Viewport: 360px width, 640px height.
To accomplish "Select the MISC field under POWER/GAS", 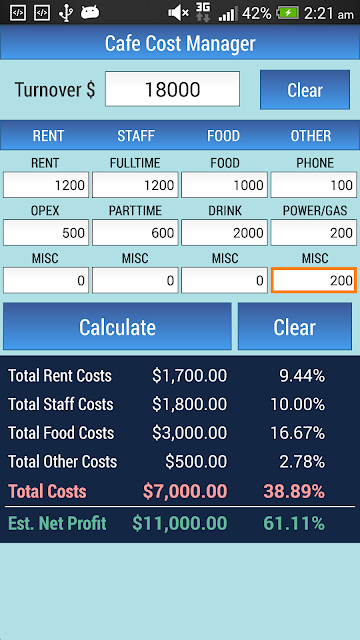I will 313,280.
